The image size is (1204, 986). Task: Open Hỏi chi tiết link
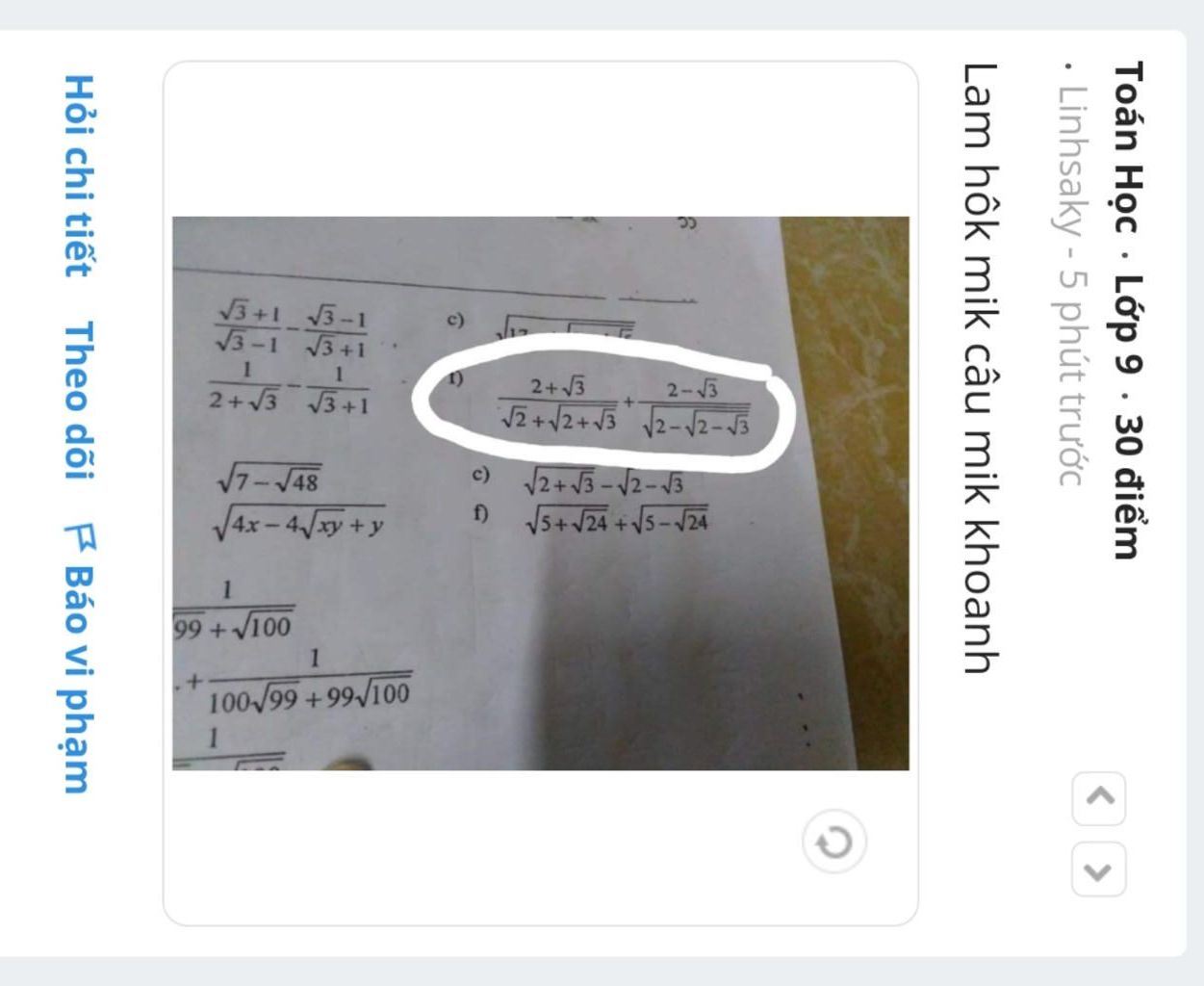point(79,176)
